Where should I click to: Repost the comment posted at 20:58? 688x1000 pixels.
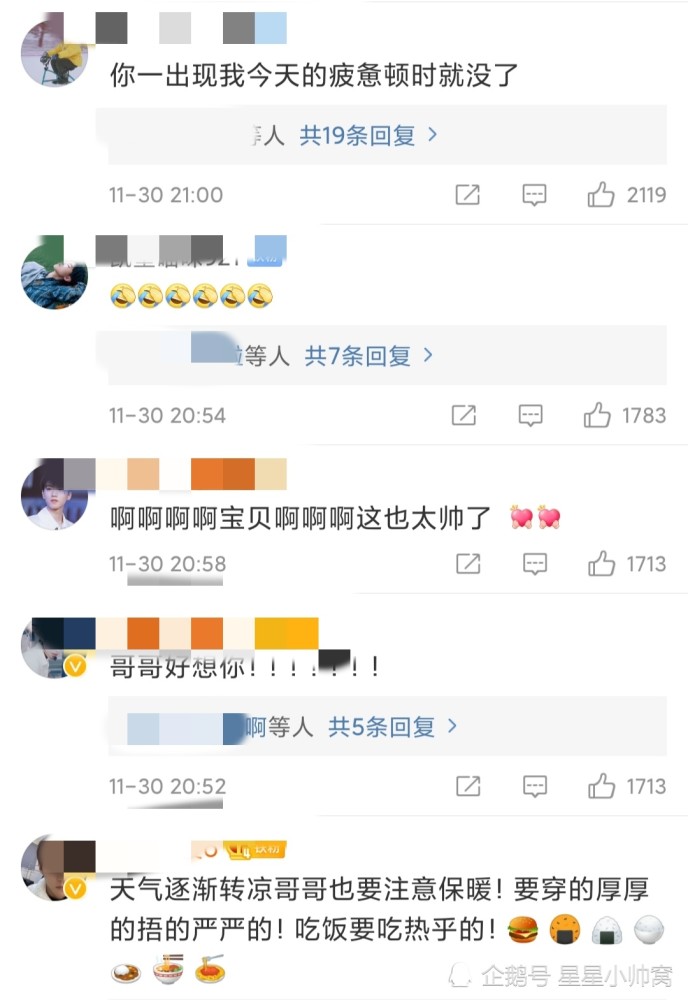467,564
